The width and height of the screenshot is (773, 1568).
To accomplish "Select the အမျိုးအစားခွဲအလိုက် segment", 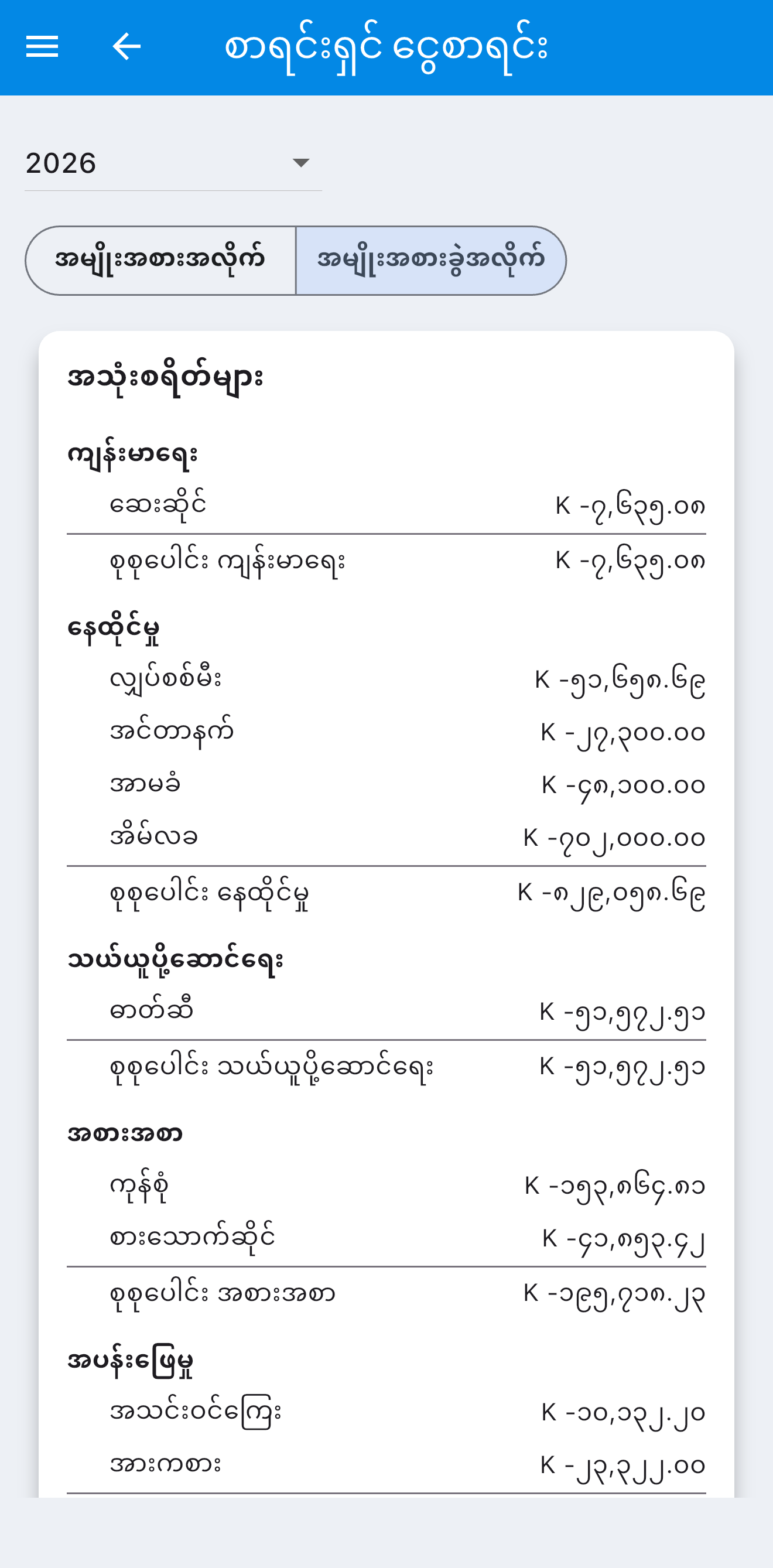I will (431, 261).
